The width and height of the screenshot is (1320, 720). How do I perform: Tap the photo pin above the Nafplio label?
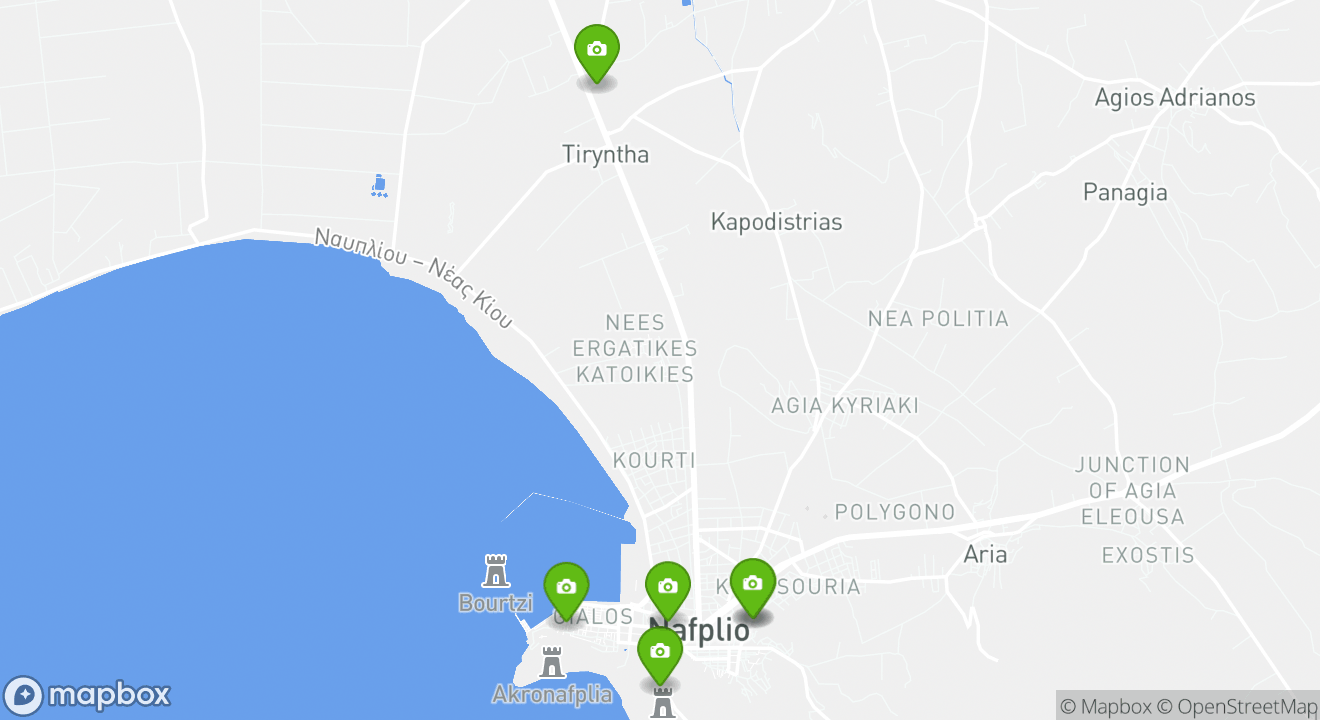(667, 588)
